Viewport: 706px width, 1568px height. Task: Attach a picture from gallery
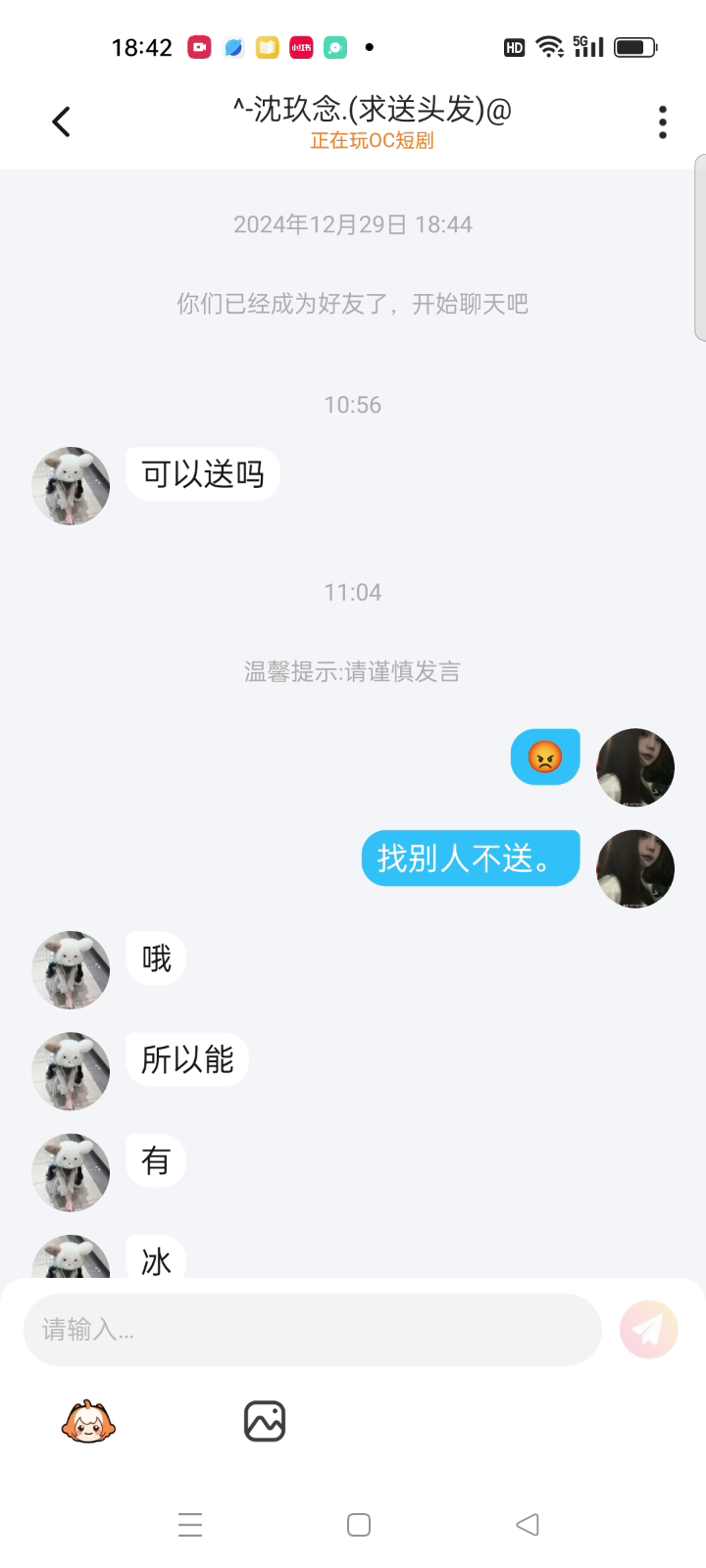[x=264, y=1421]
